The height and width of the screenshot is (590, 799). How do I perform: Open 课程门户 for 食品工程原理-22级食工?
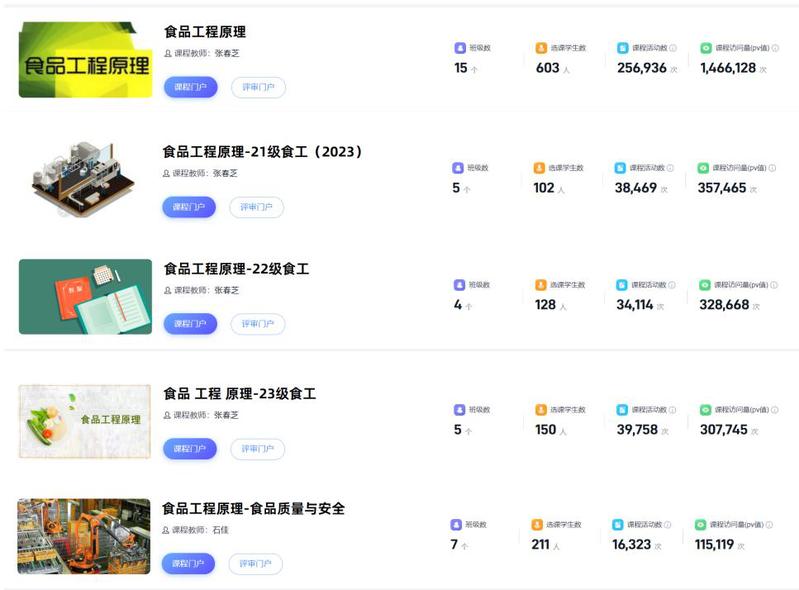pos(190,323)
